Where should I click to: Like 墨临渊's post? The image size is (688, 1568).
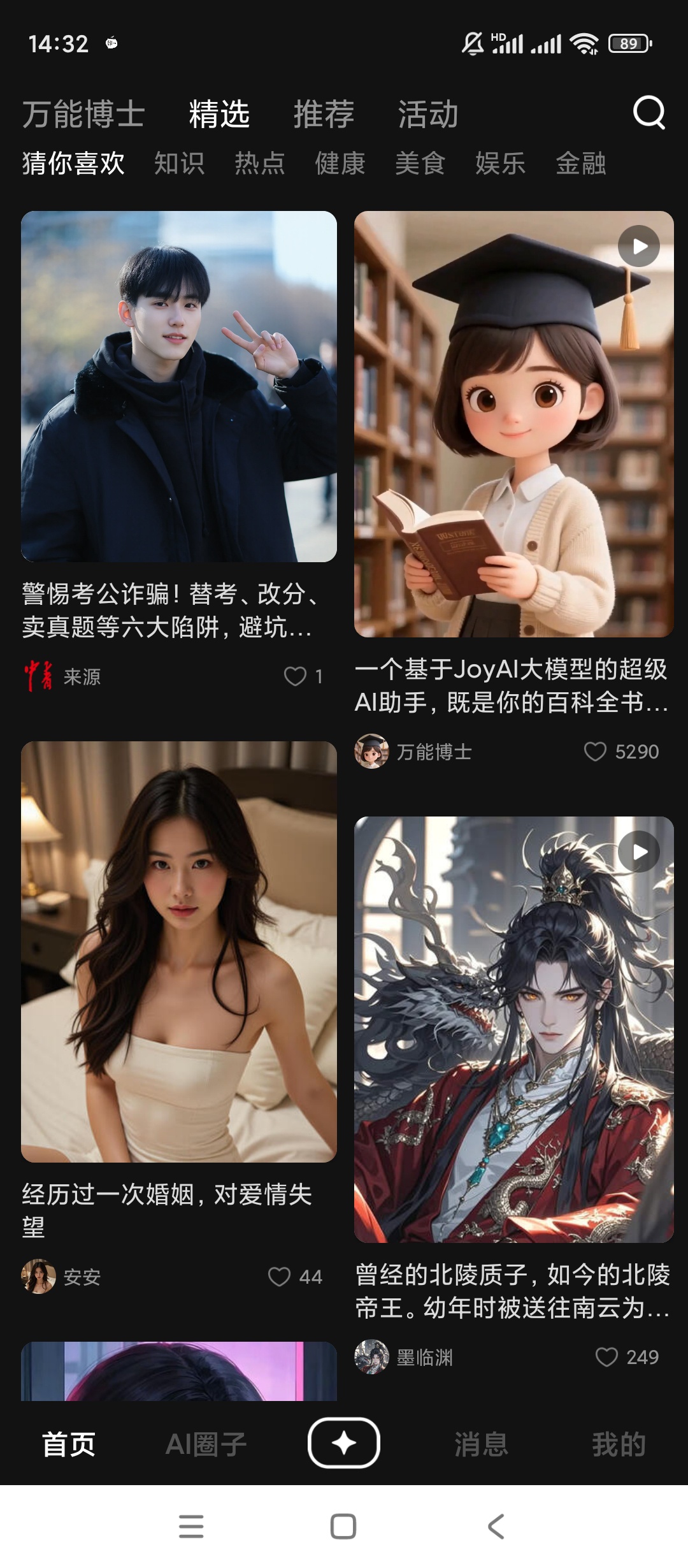pos(606,1357)
